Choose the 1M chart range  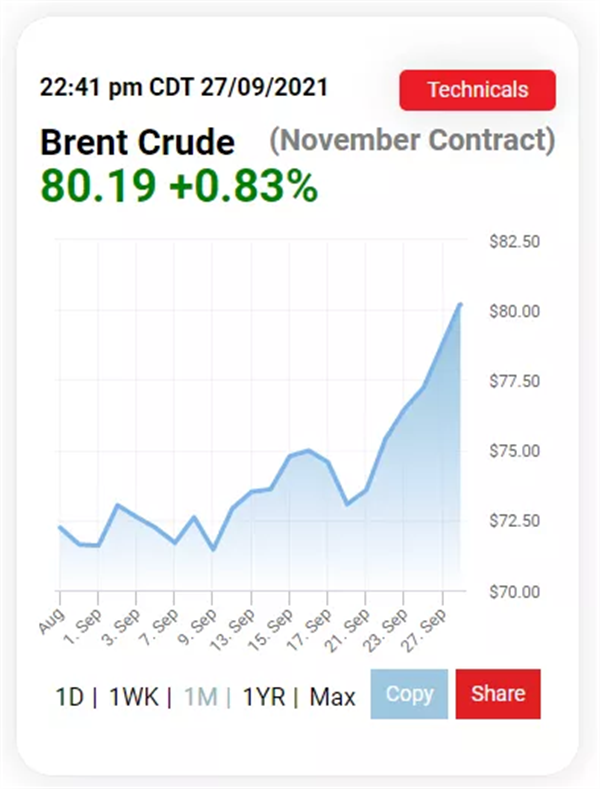[201, 697]
